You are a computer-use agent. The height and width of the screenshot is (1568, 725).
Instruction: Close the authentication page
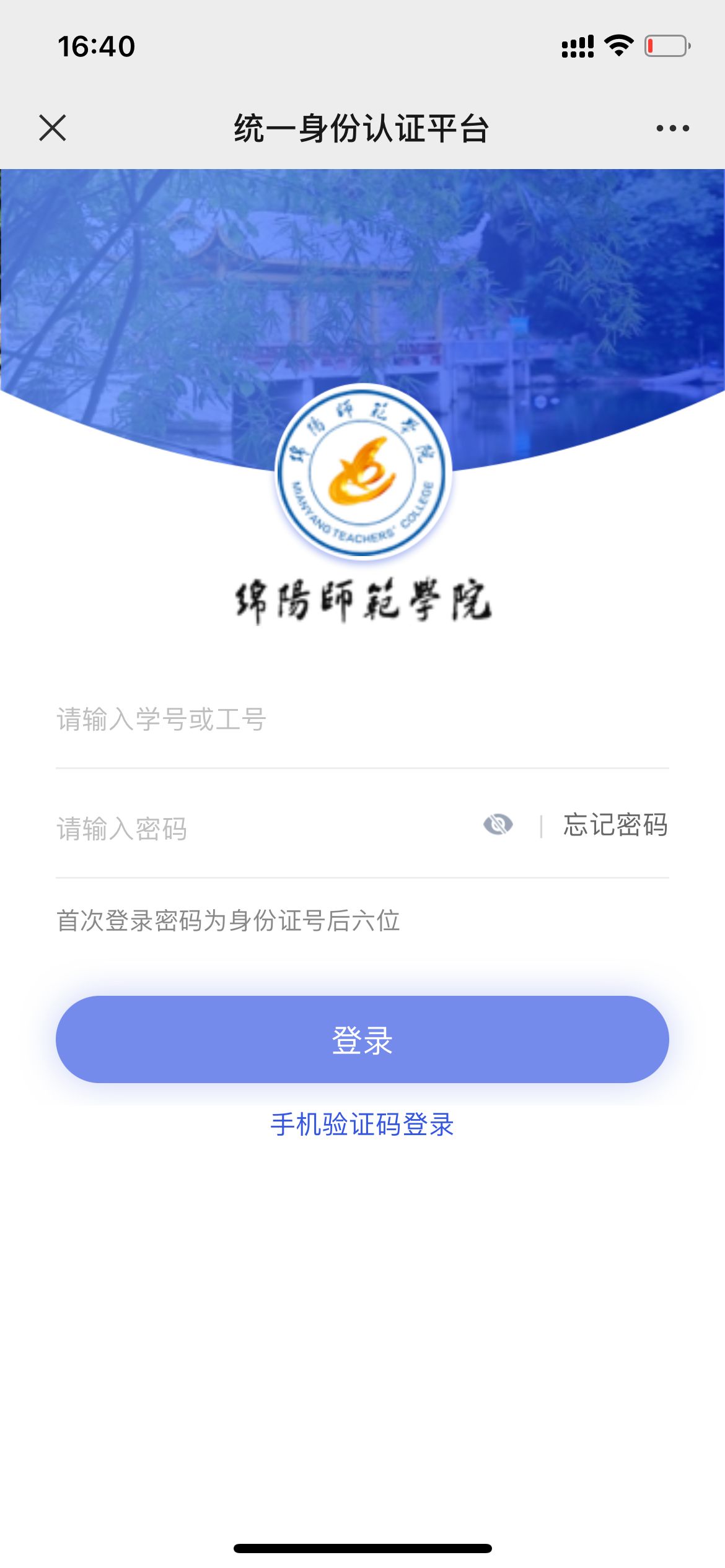coord(53,128)
